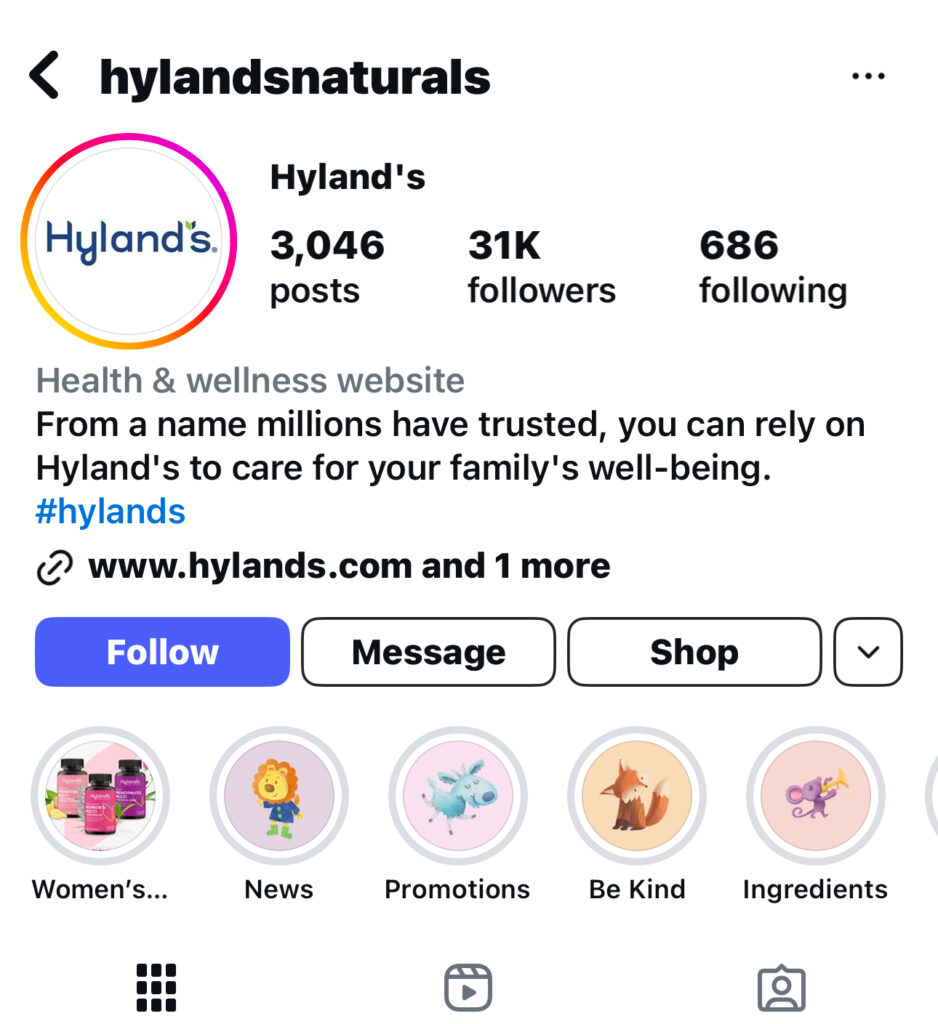This screenshot has width=938, height=1024.
Task: Switch to the Reels tab
Action: click(468, 988)
